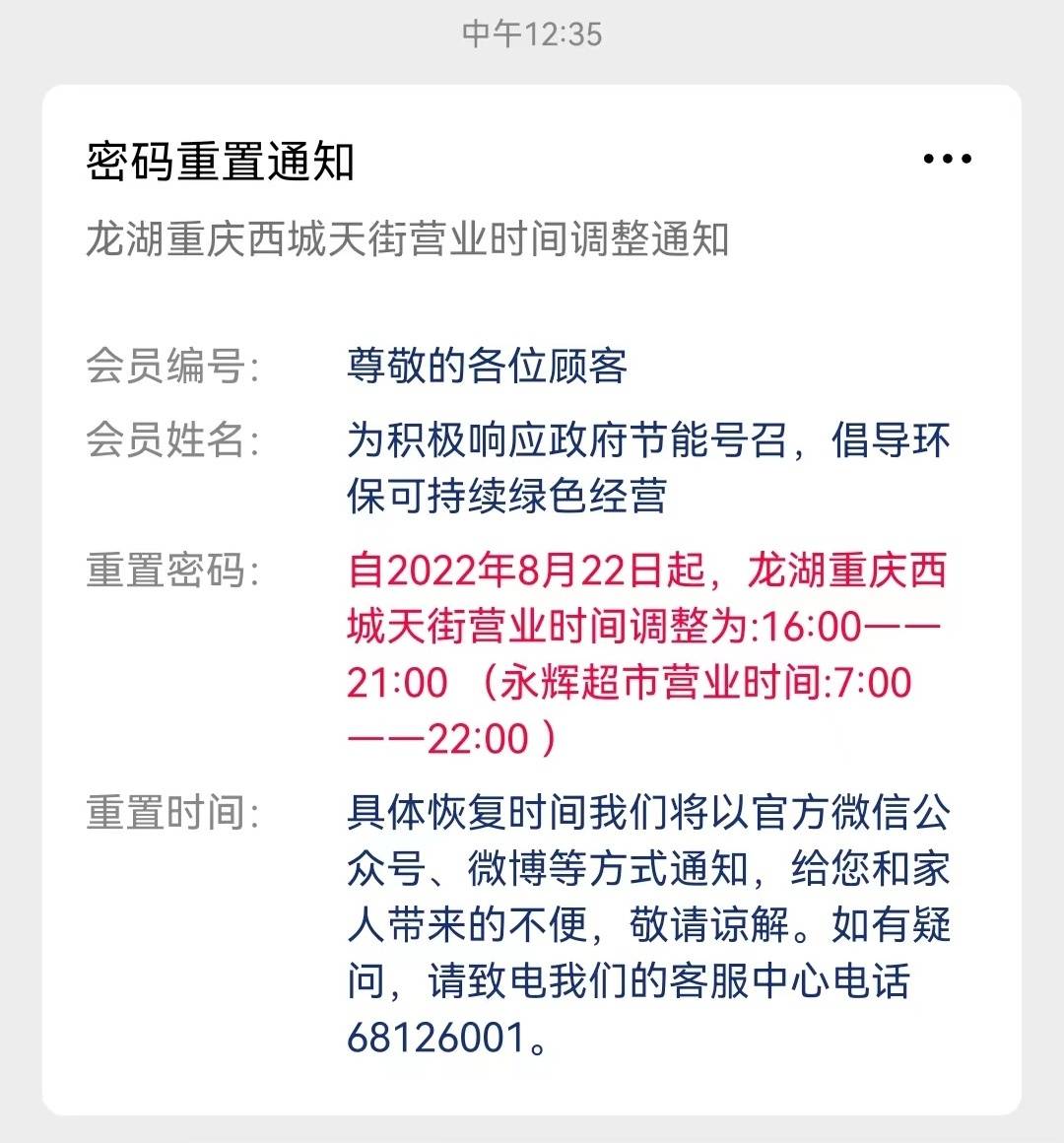This screenshot has height=1143, width=1064.
Task: Open the three-dot menu on the notification card
Action: pyautogui.click(x=947, y=159)
